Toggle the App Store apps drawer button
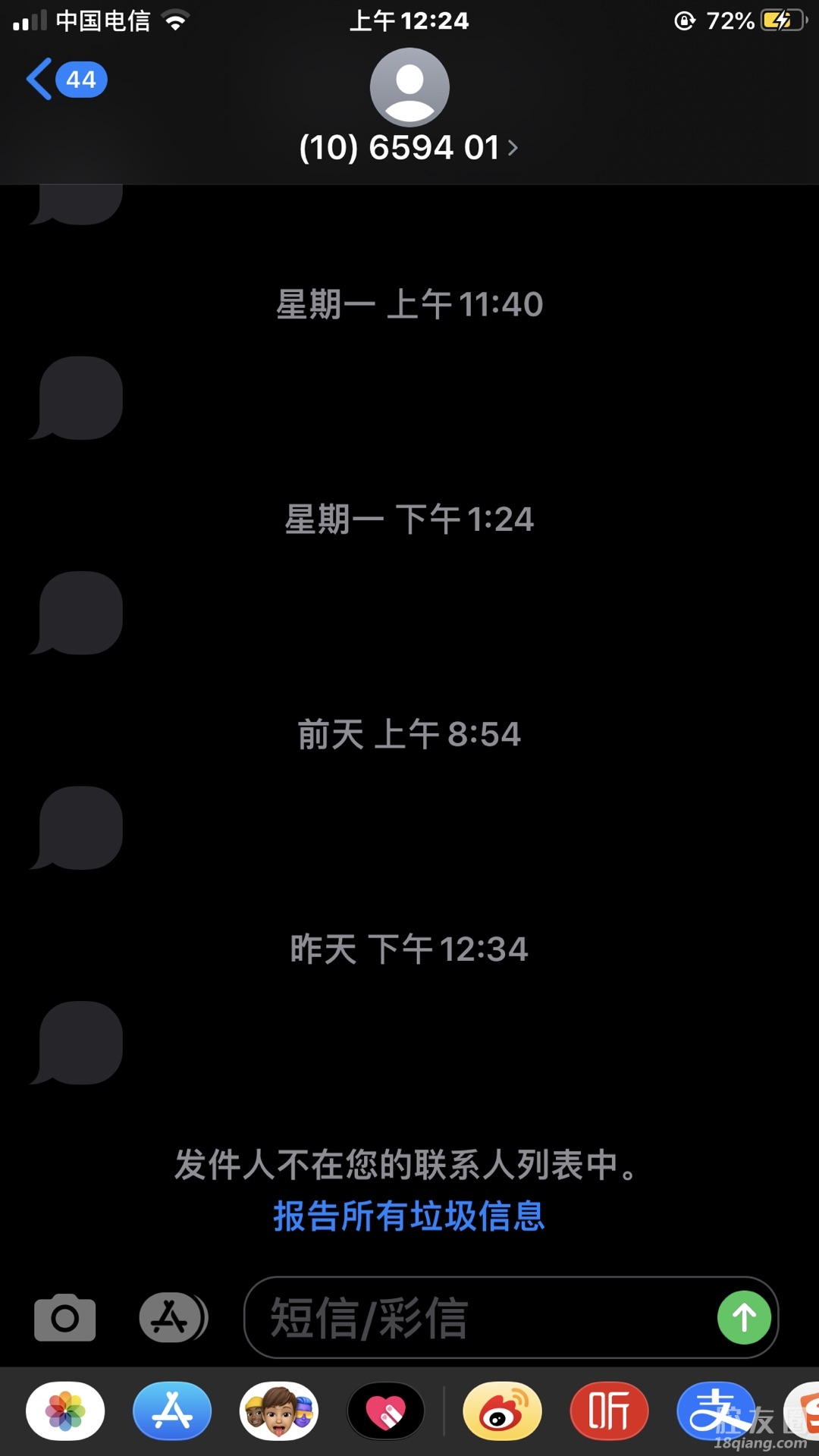 pyautogui.click(x=173, y=1318)
